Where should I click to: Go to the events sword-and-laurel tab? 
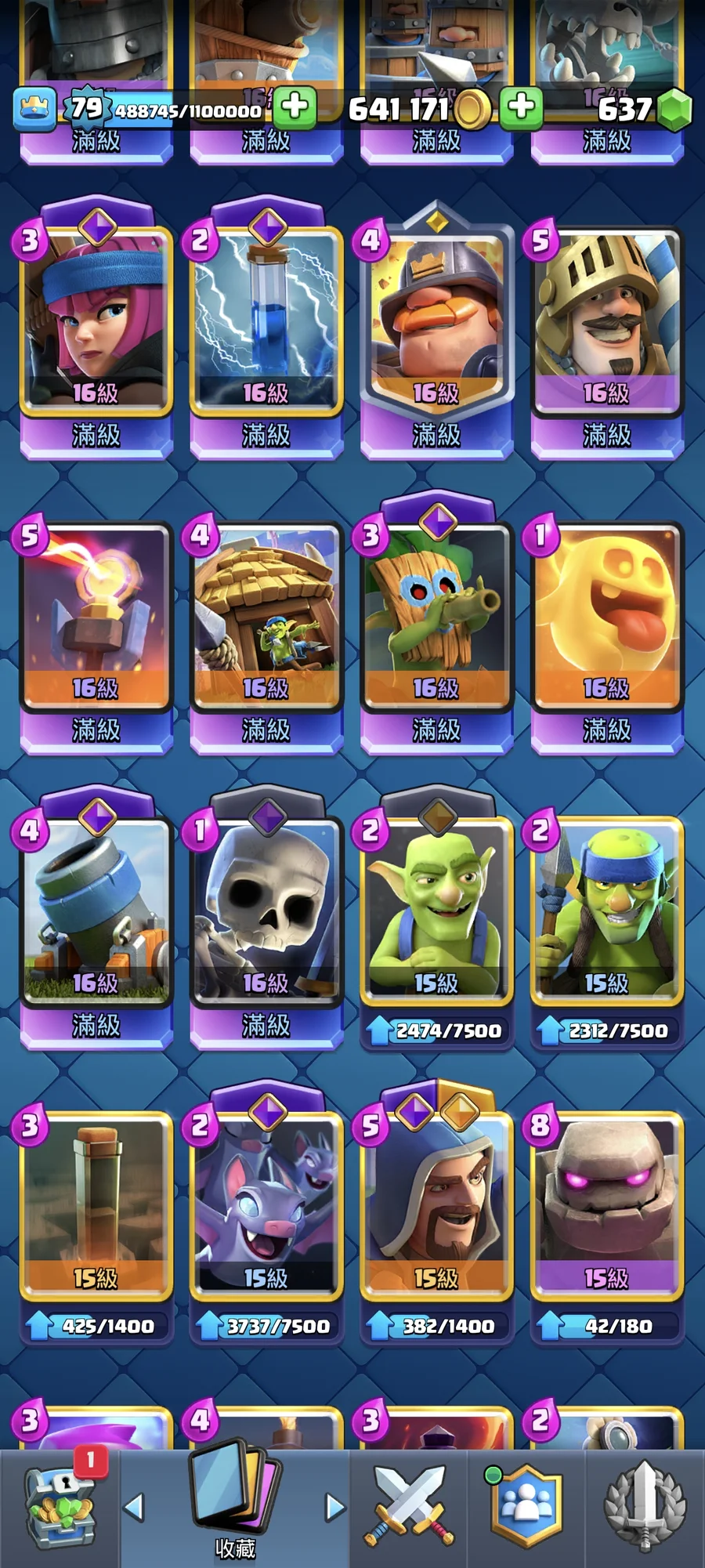[644, 1507]
